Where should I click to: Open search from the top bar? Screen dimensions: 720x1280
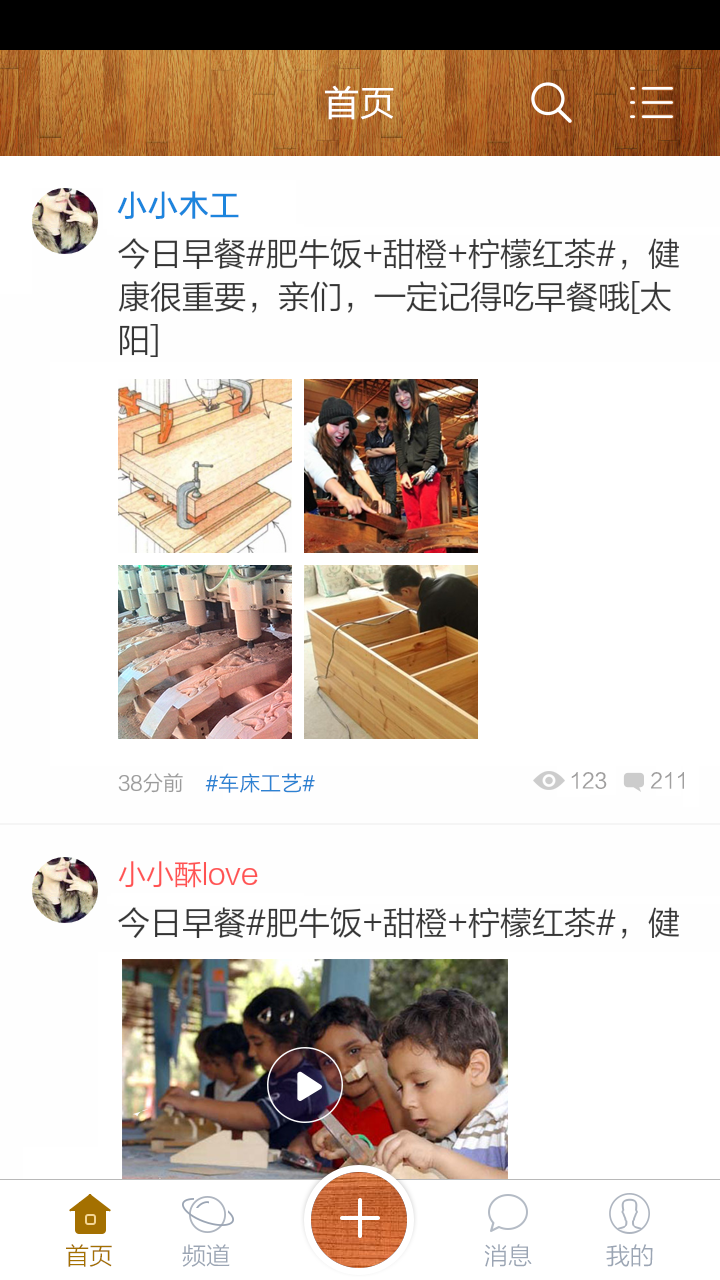550,103
